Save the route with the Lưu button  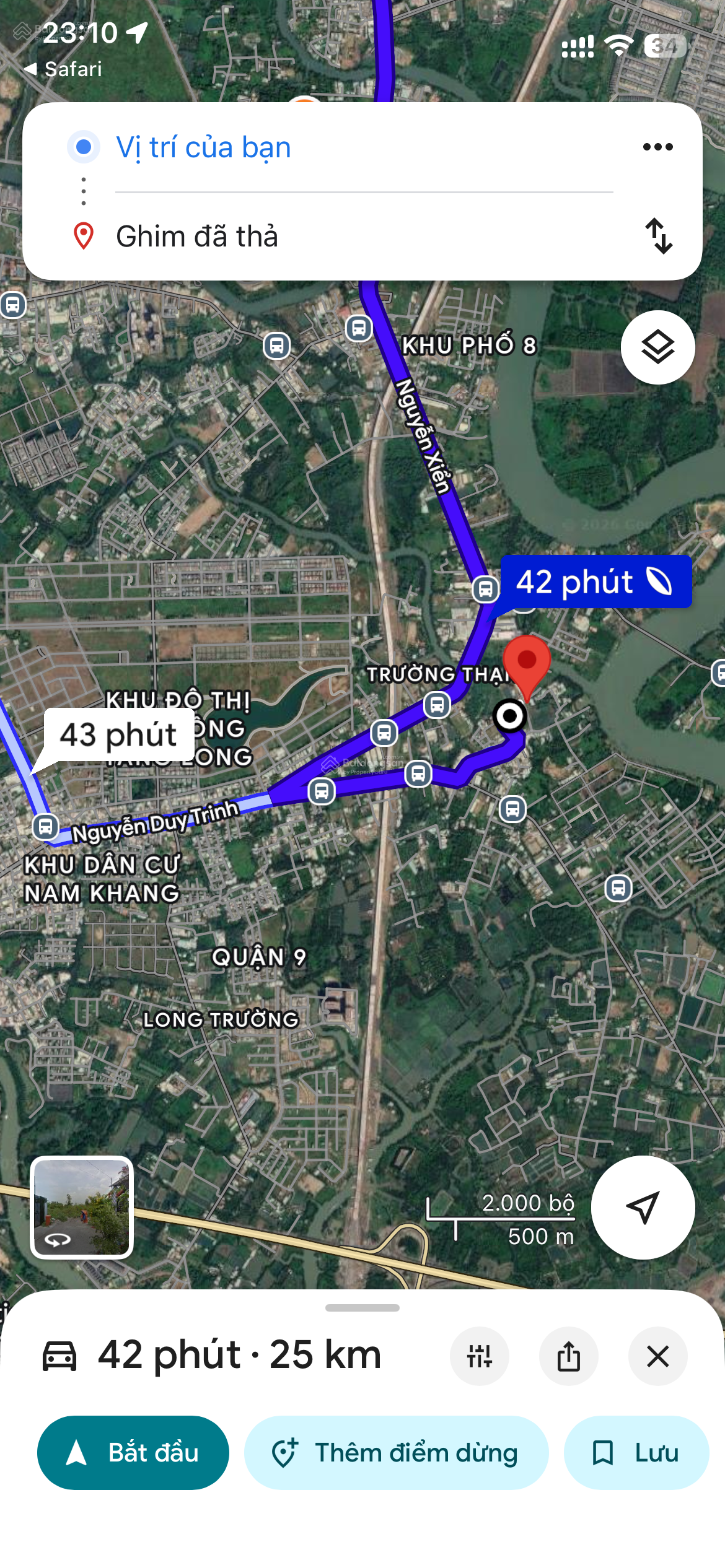click(636, 1452)
